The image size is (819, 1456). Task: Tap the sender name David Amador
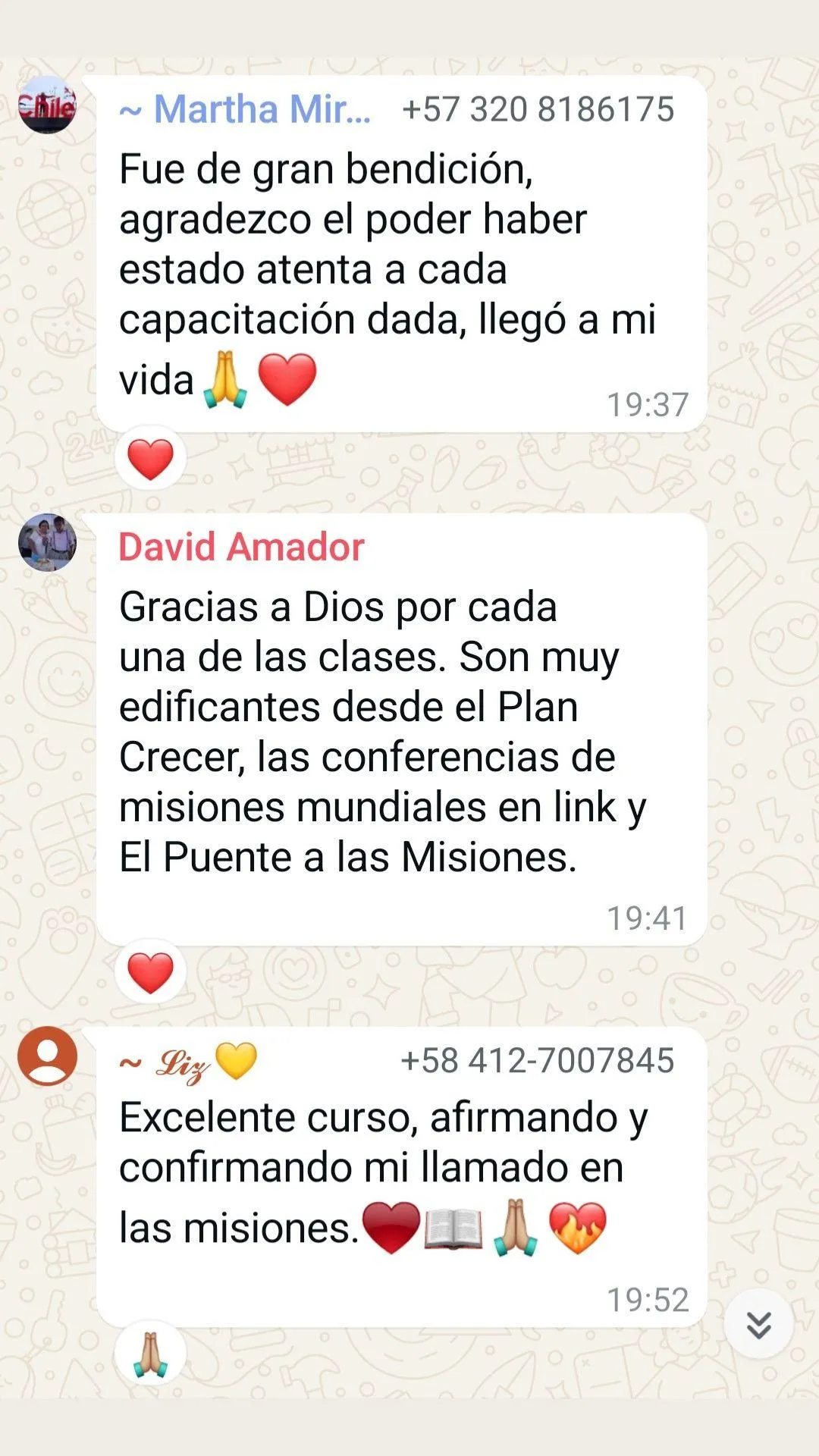click(241, 547)
